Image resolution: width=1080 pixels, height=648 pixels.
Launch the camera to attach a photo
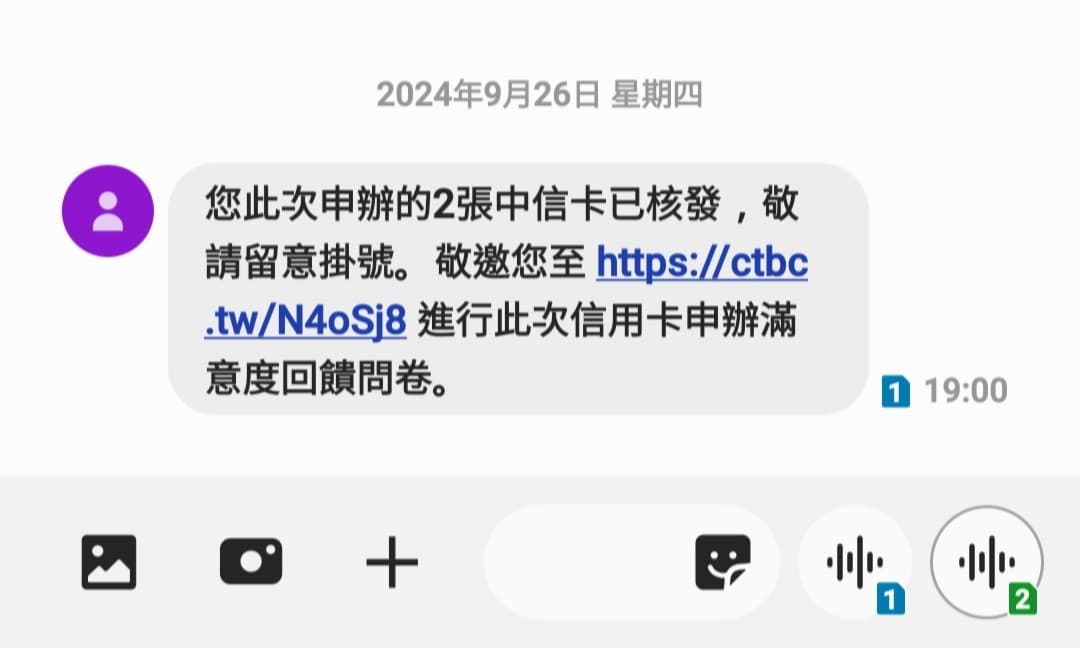tap(250, 562)
